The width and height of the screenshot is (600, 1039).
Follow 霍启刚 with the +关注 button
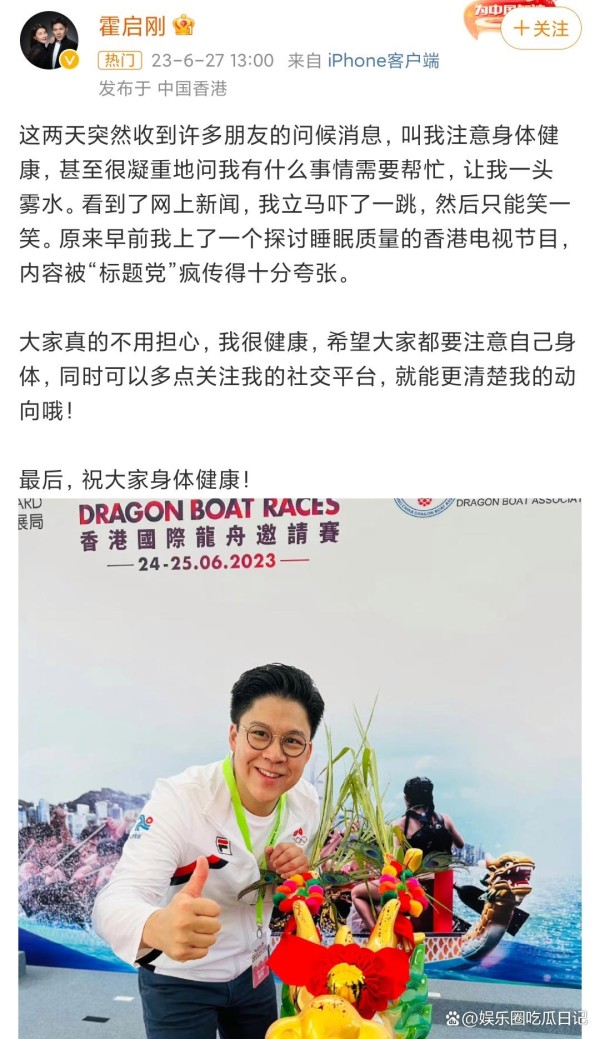coord(541,29)
